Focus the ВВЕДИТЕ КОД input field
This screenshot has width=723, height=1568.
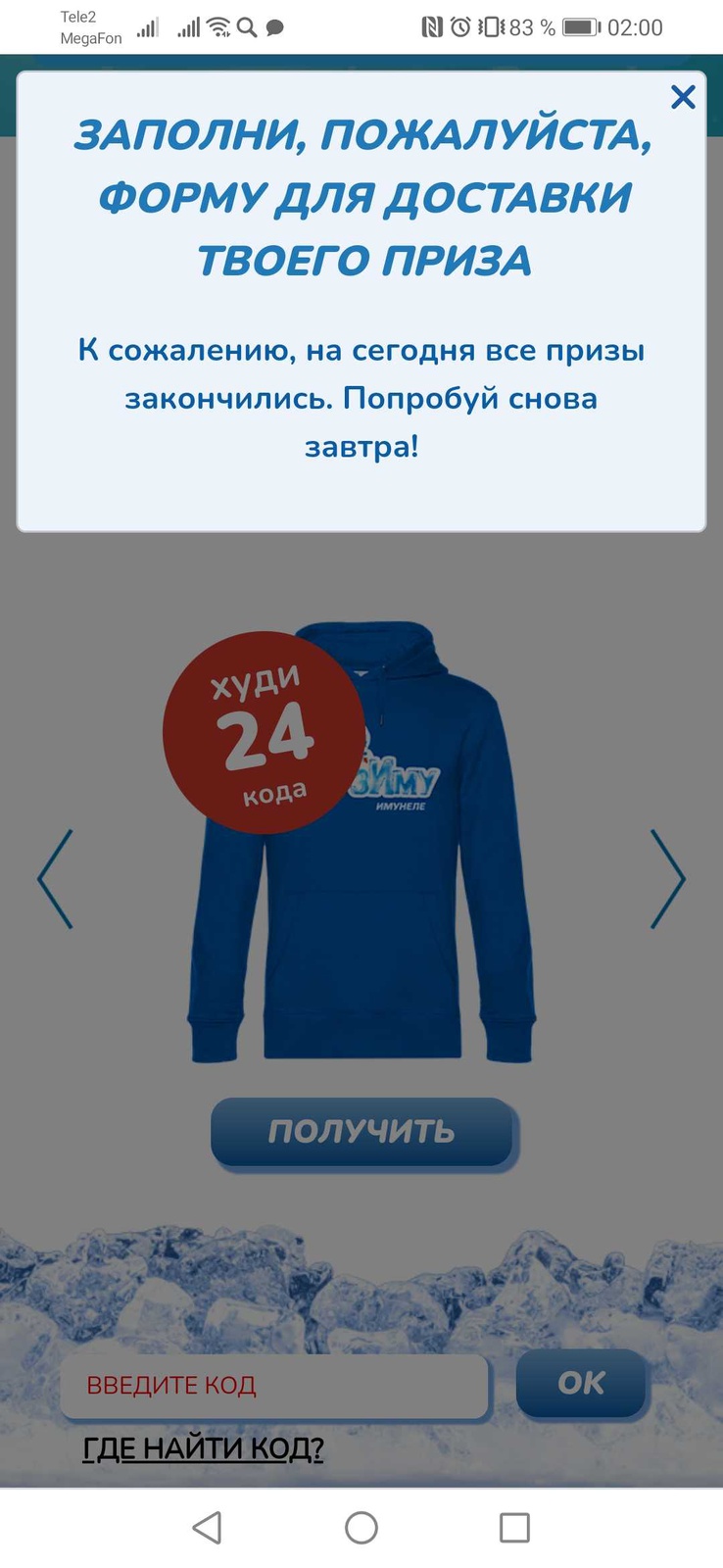coord(274,1385)
